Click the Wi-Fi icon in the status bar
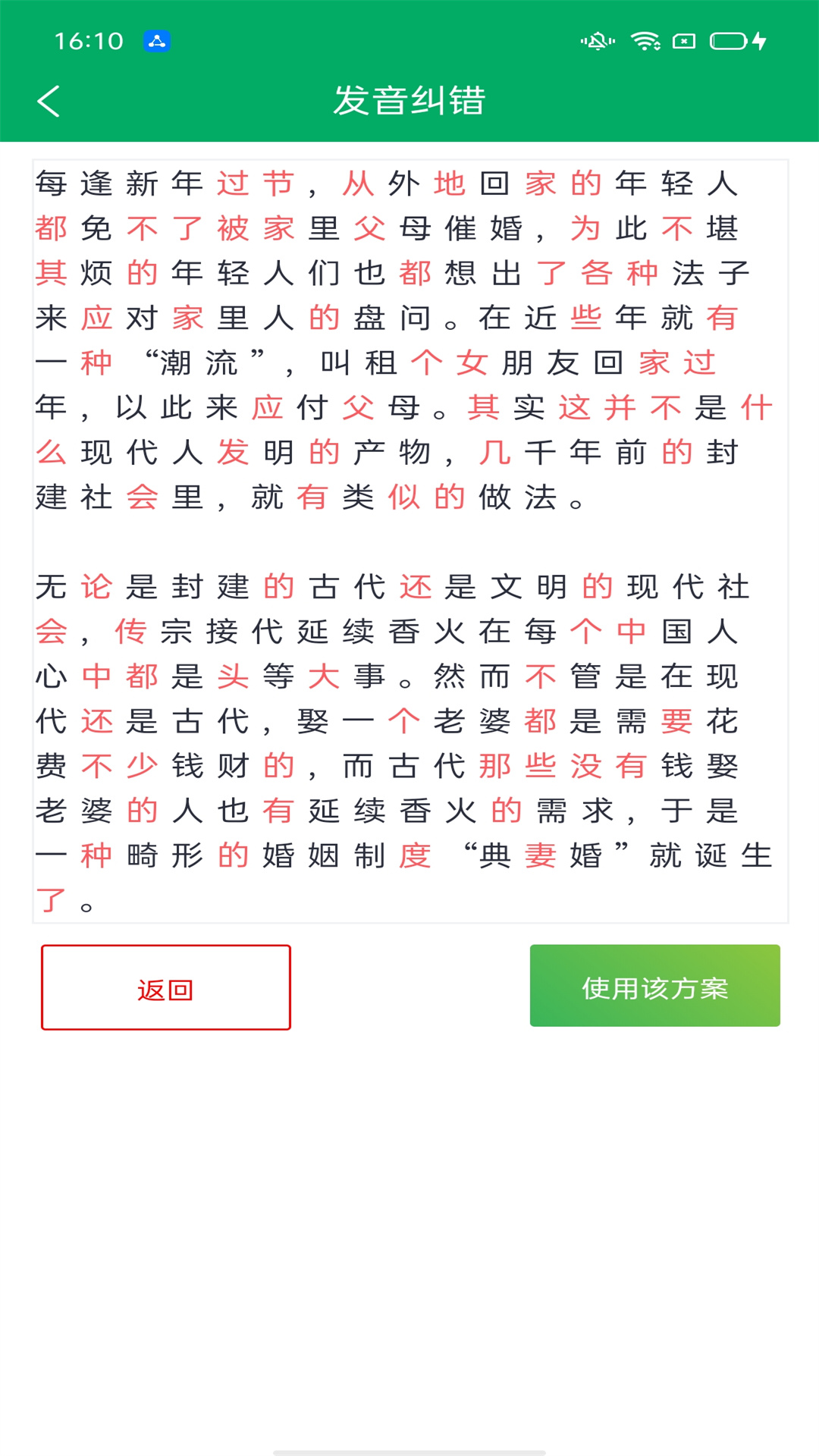 click(x=644, y=40)
